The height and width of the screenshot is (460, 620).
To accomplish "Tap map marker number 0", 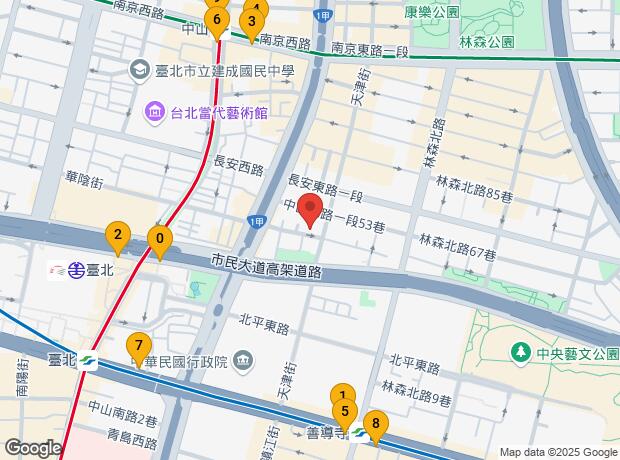I will [x=159, y=240].
